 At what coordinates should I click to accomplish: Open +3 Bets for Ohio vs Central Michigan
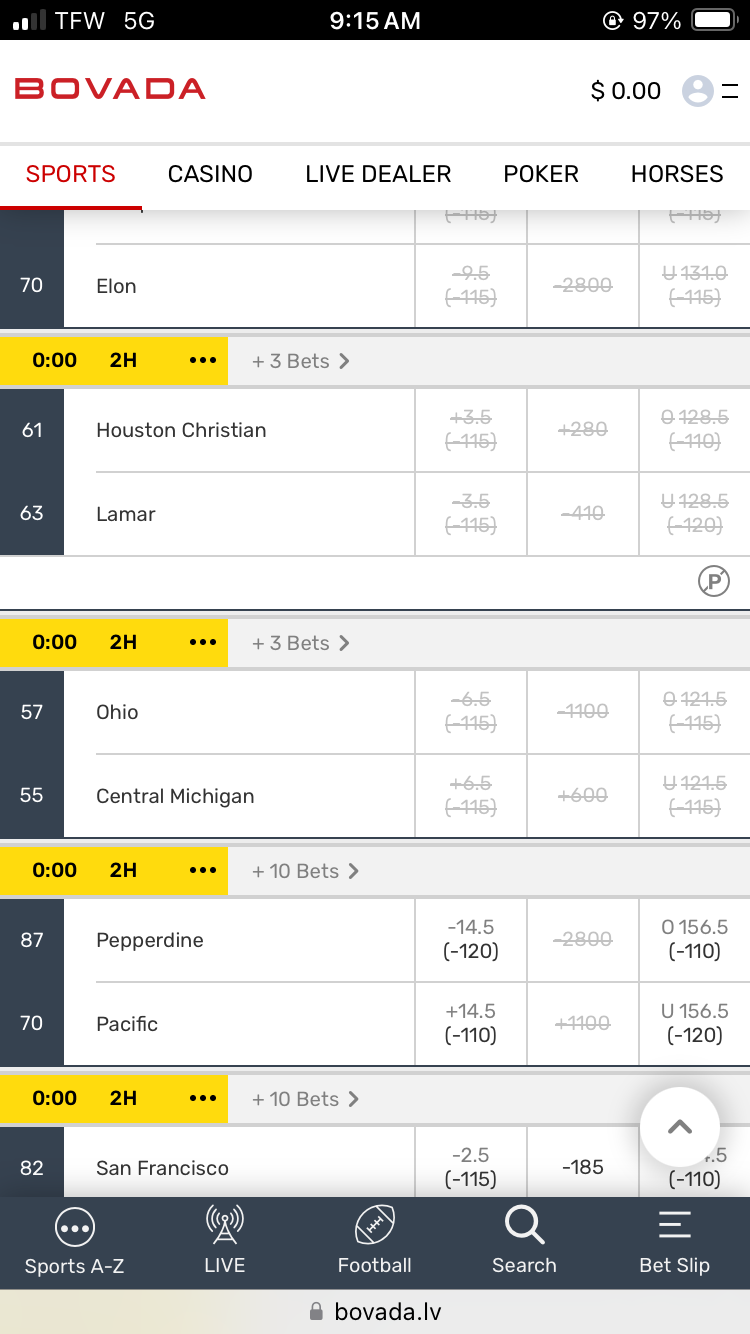tap(300, 643)
